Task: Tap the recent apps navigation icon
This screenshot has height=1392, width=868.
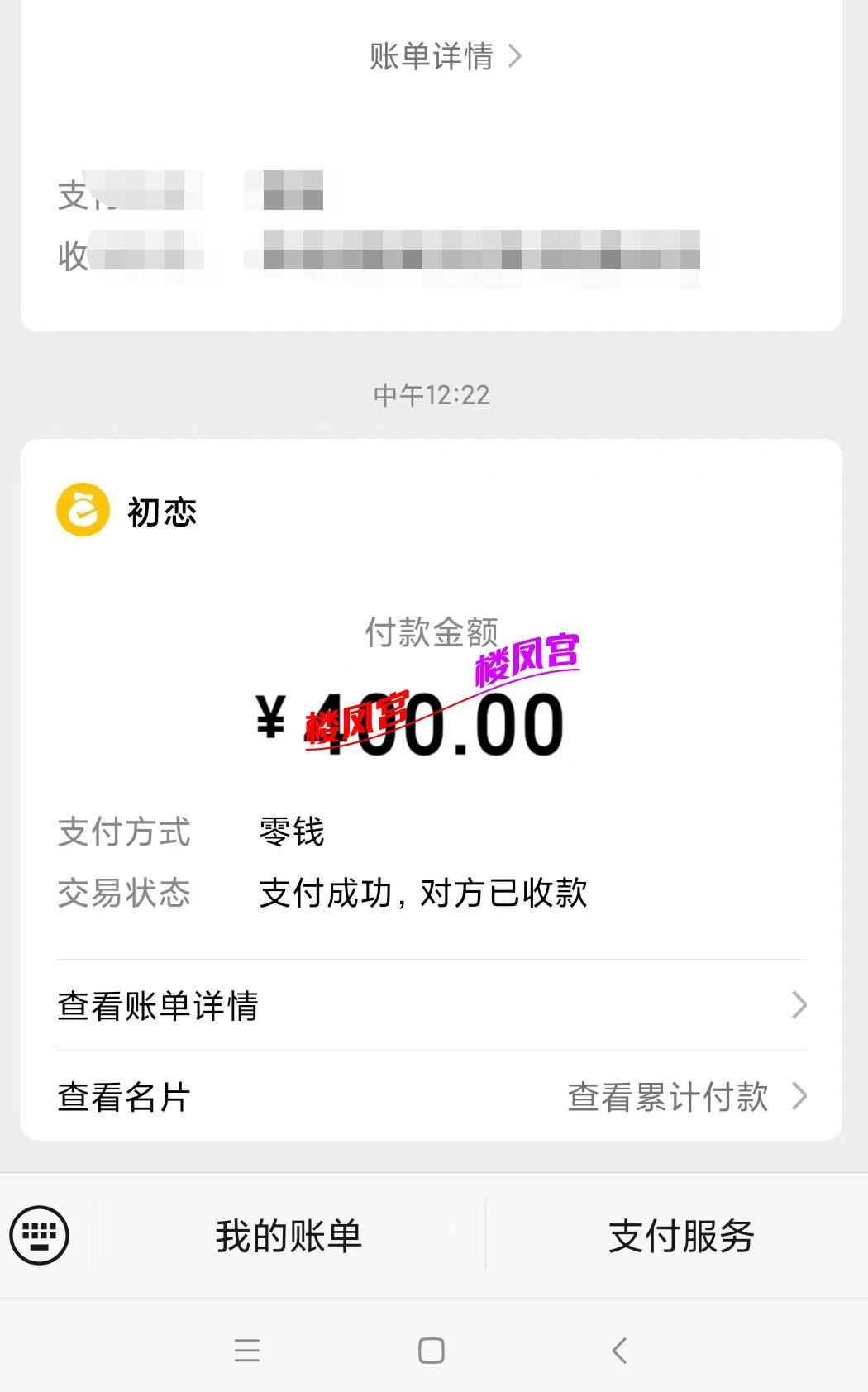Action: point(247,1351)
